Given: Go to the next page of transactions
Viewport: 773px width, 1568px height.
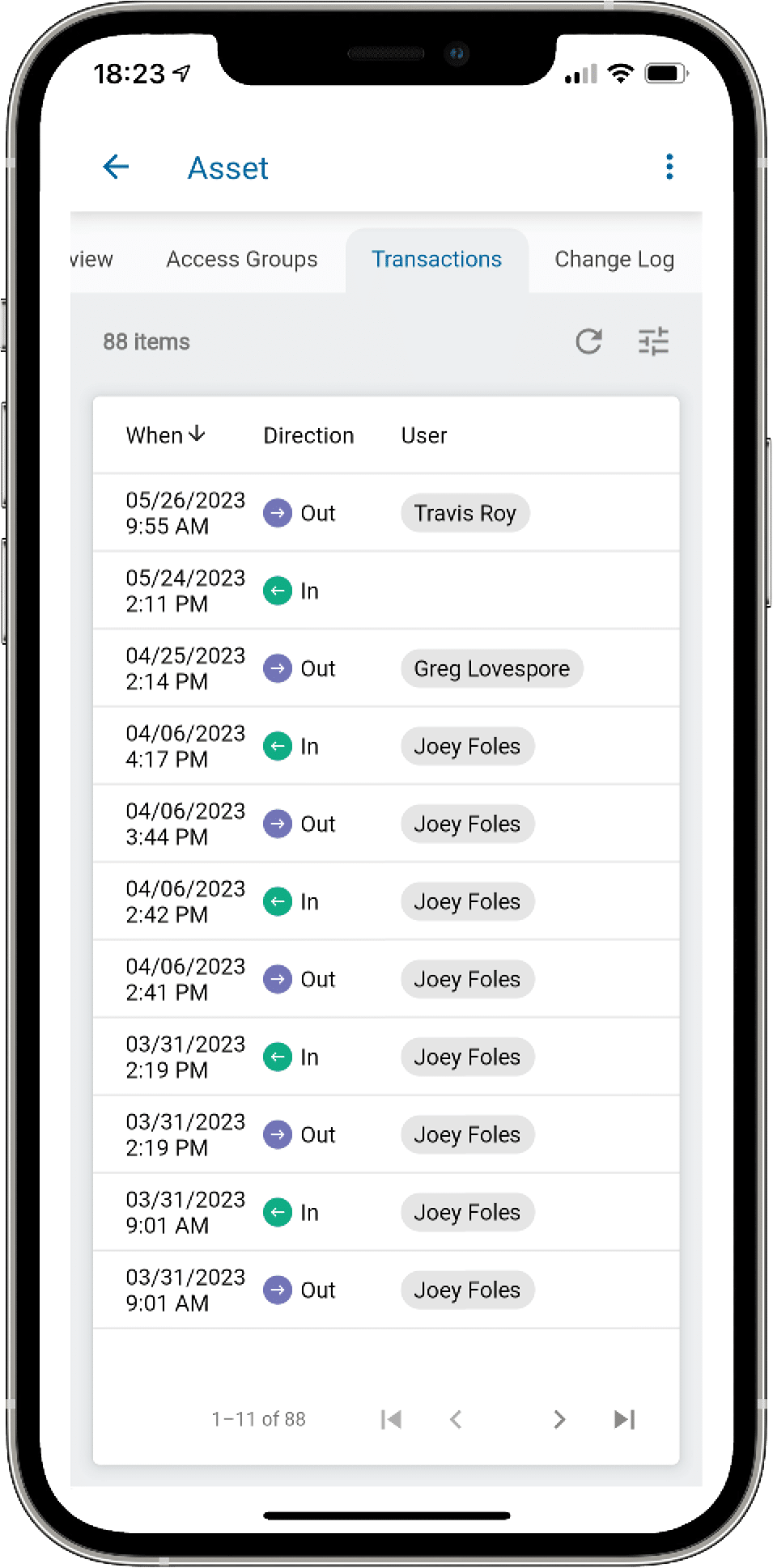Looking at the screenshot, I should click(x=559, y=1419).
